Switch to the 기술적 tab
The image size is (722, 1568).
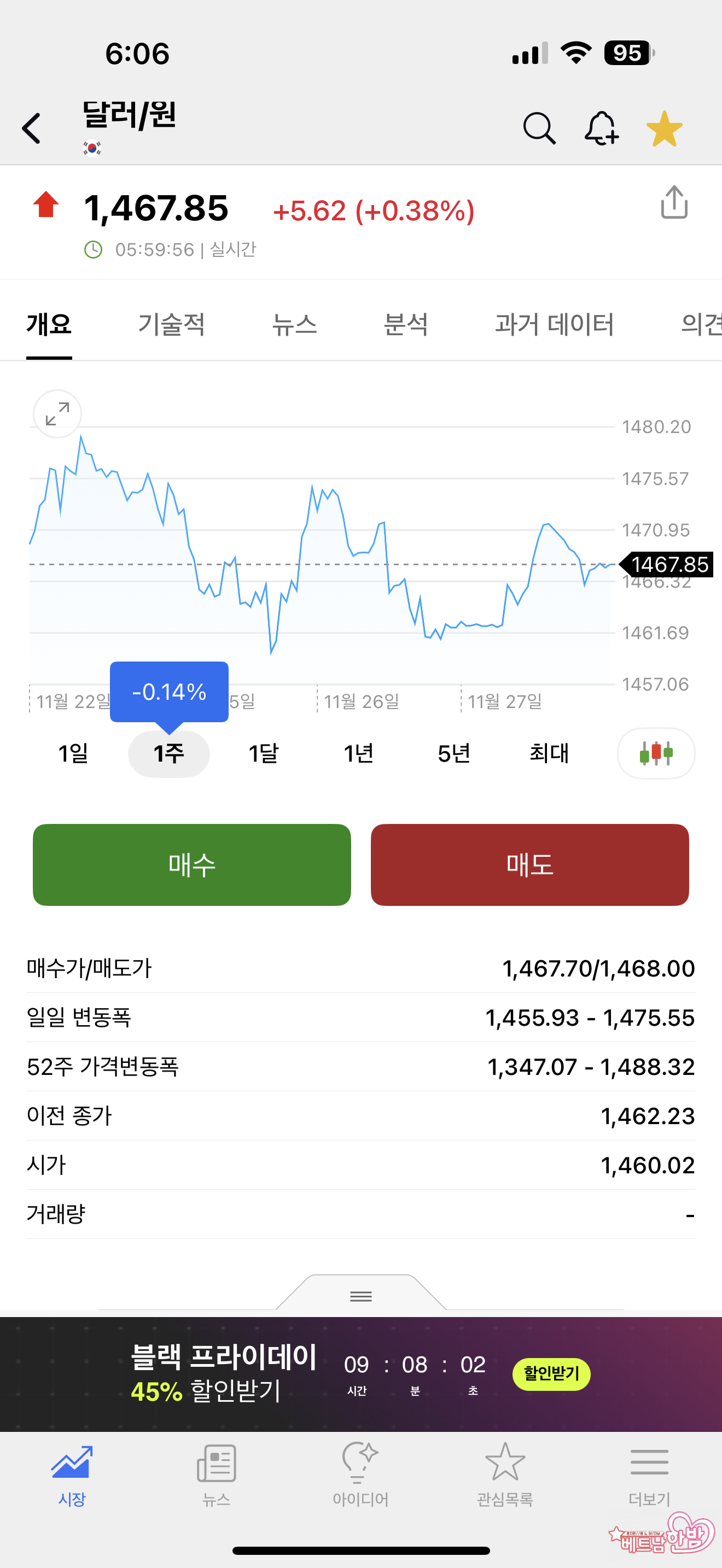[172, 324]
